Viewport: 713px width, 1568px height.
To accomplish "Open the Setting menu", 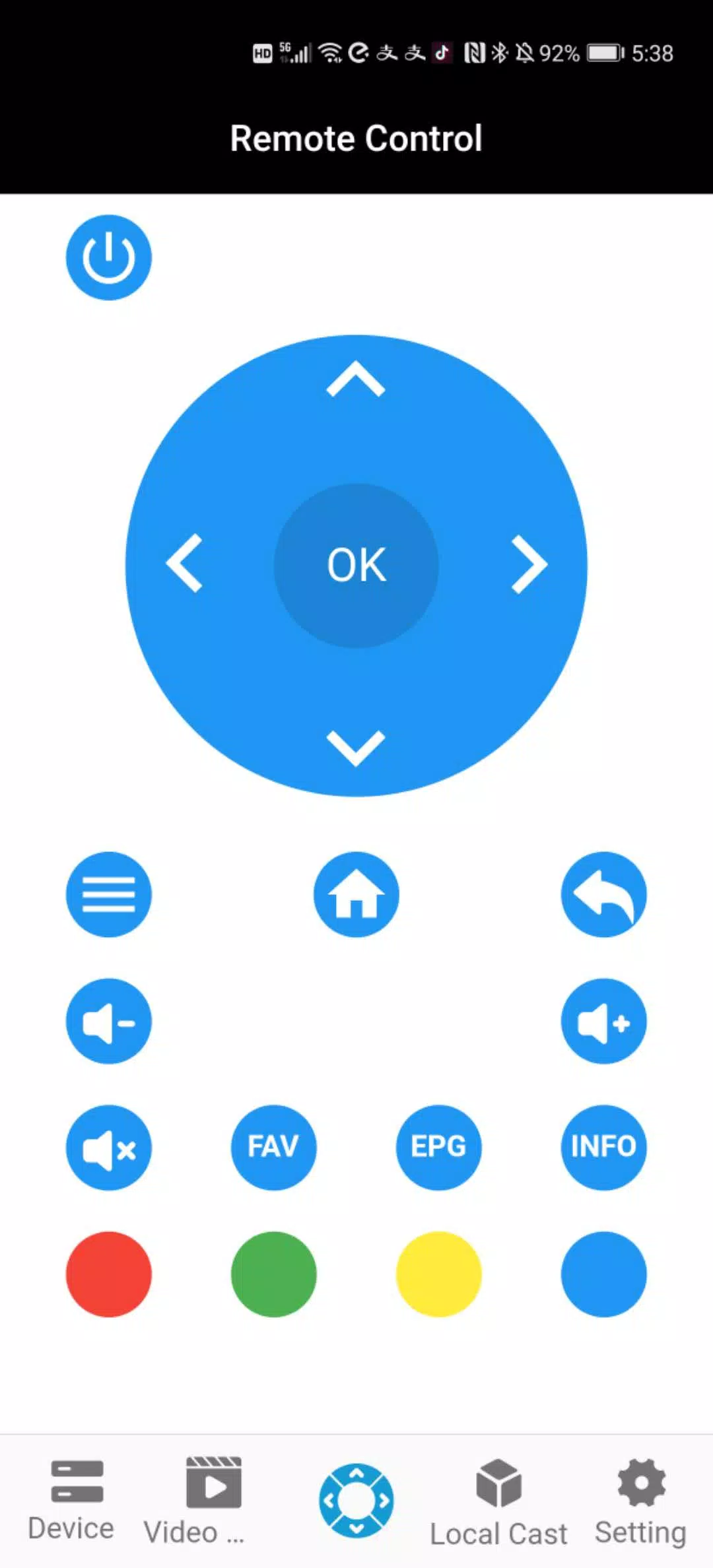I will pos(639,1498).
